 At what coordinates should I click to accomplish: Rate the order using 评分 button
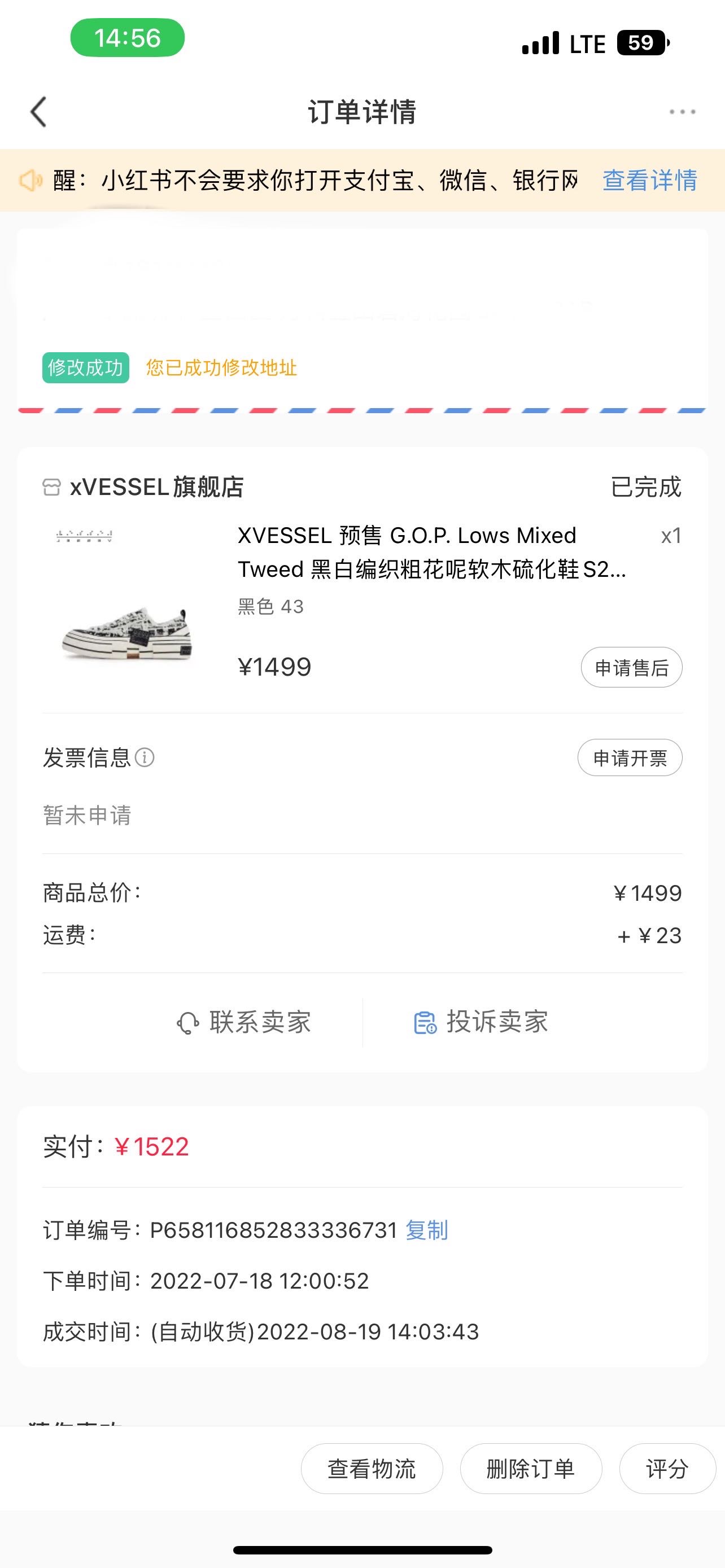click(667, 1468)
